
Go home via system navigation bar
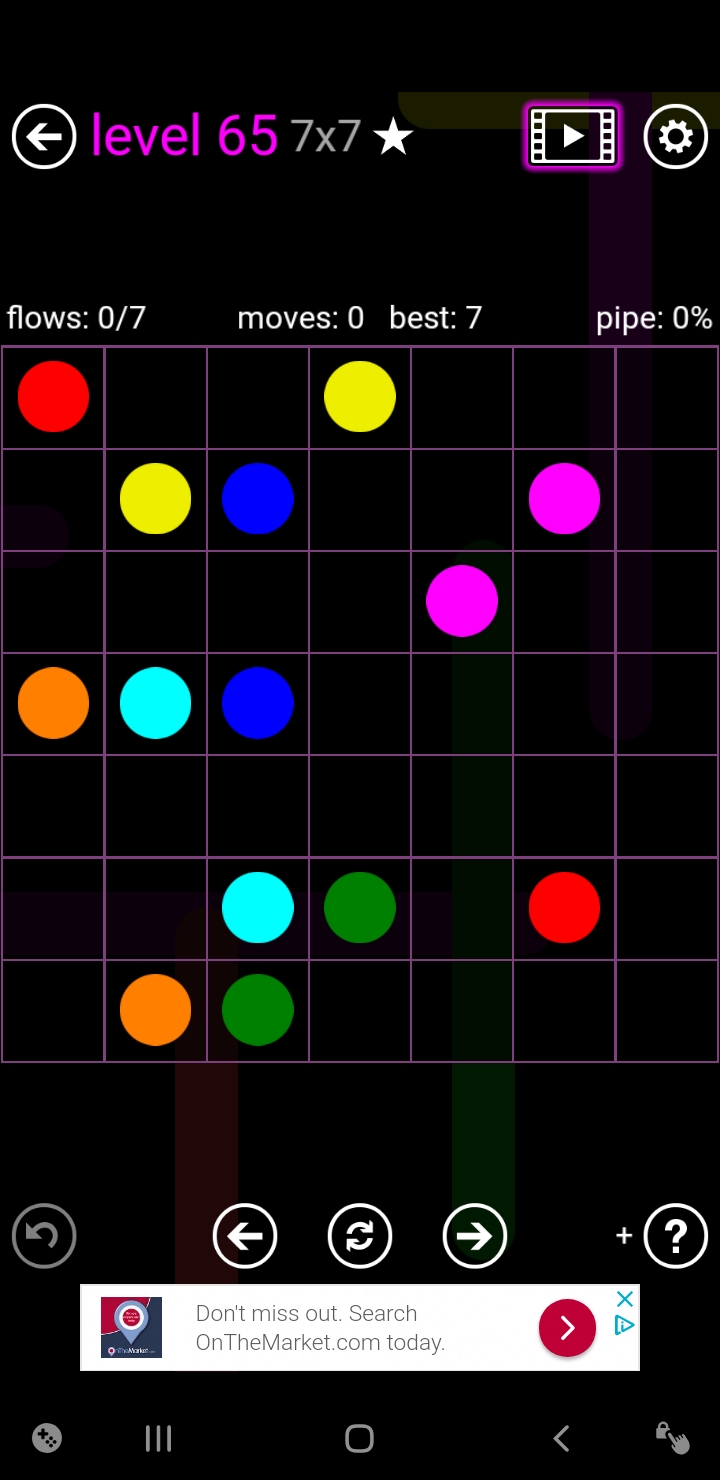(x=359, y=1438)
